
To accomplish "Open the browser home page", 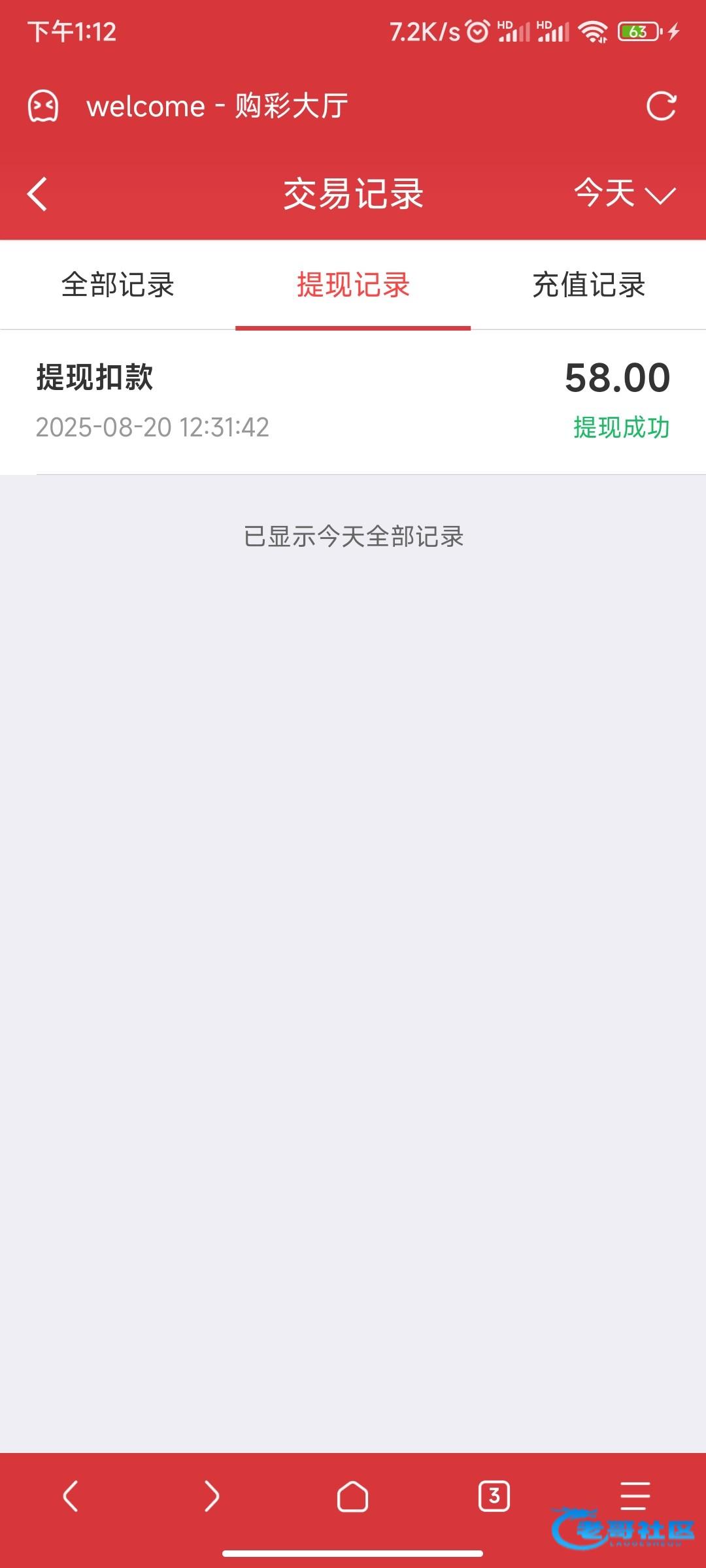I will pyautogui.click(x=353, y=1495).
